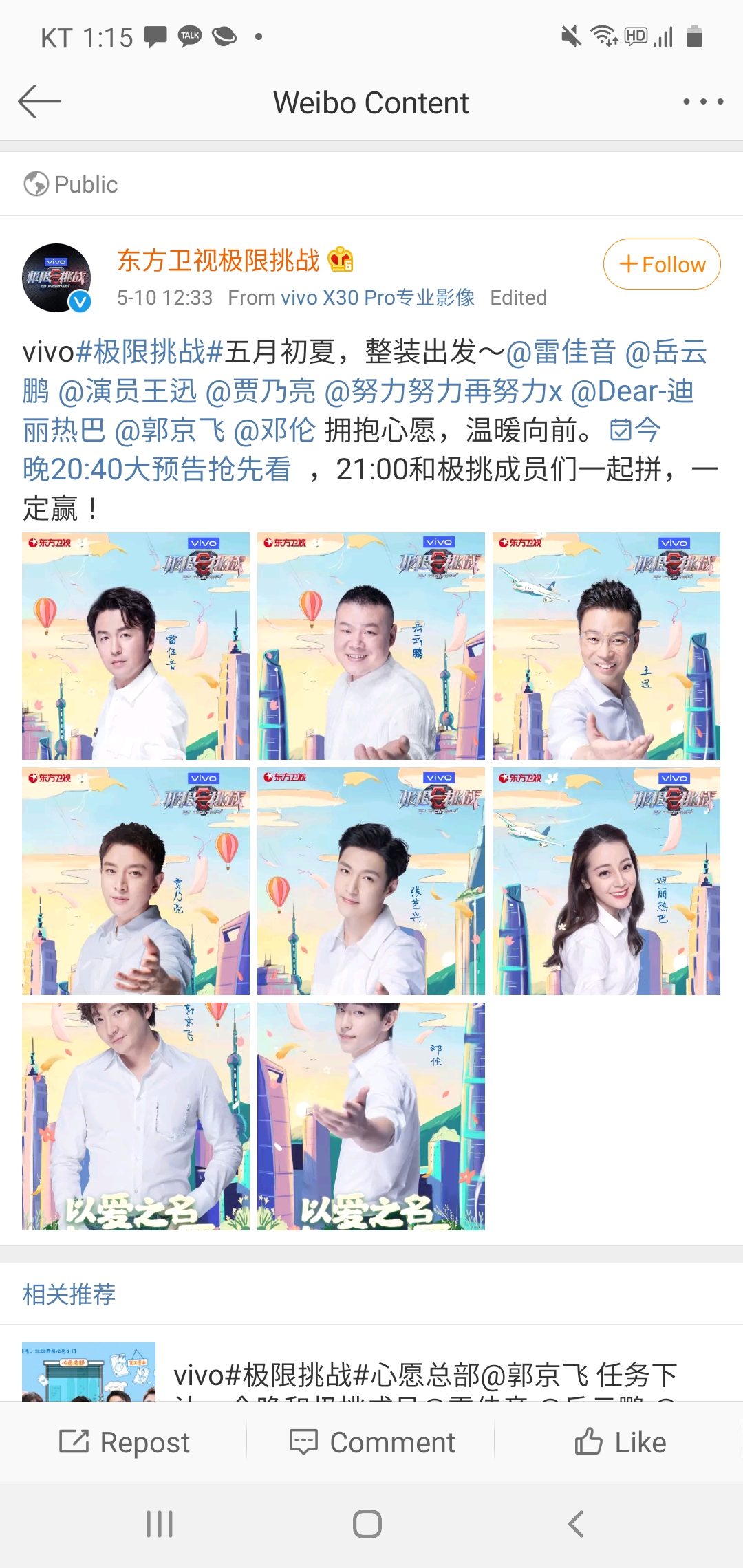The width and height of the screenshot is (743, 1568).
Task: Open 东方卫视极限挑战 profile avatar
Action: tap(56, 278)
